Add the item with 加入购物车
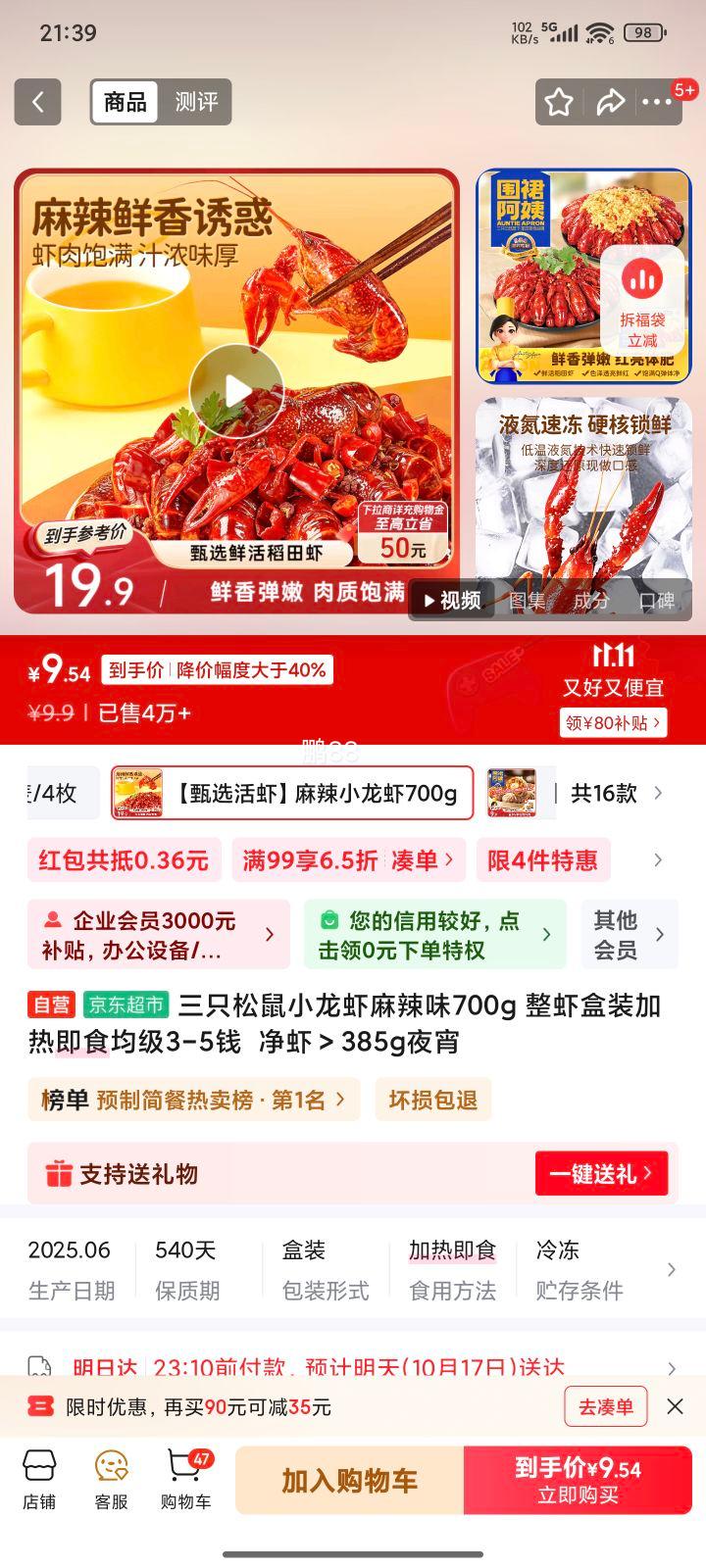The image size is (706, 1568). pos(349,1480)
